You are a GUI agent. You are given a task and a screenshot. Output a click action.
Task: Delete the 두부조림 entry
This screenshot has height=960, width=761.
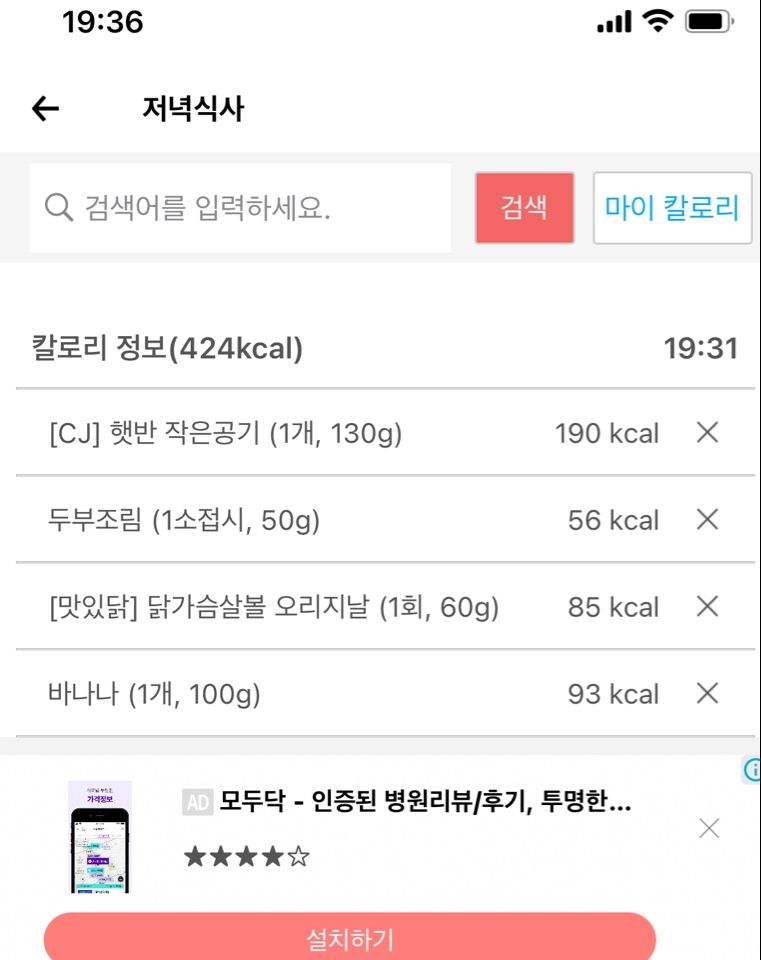[x=707, y=520]
